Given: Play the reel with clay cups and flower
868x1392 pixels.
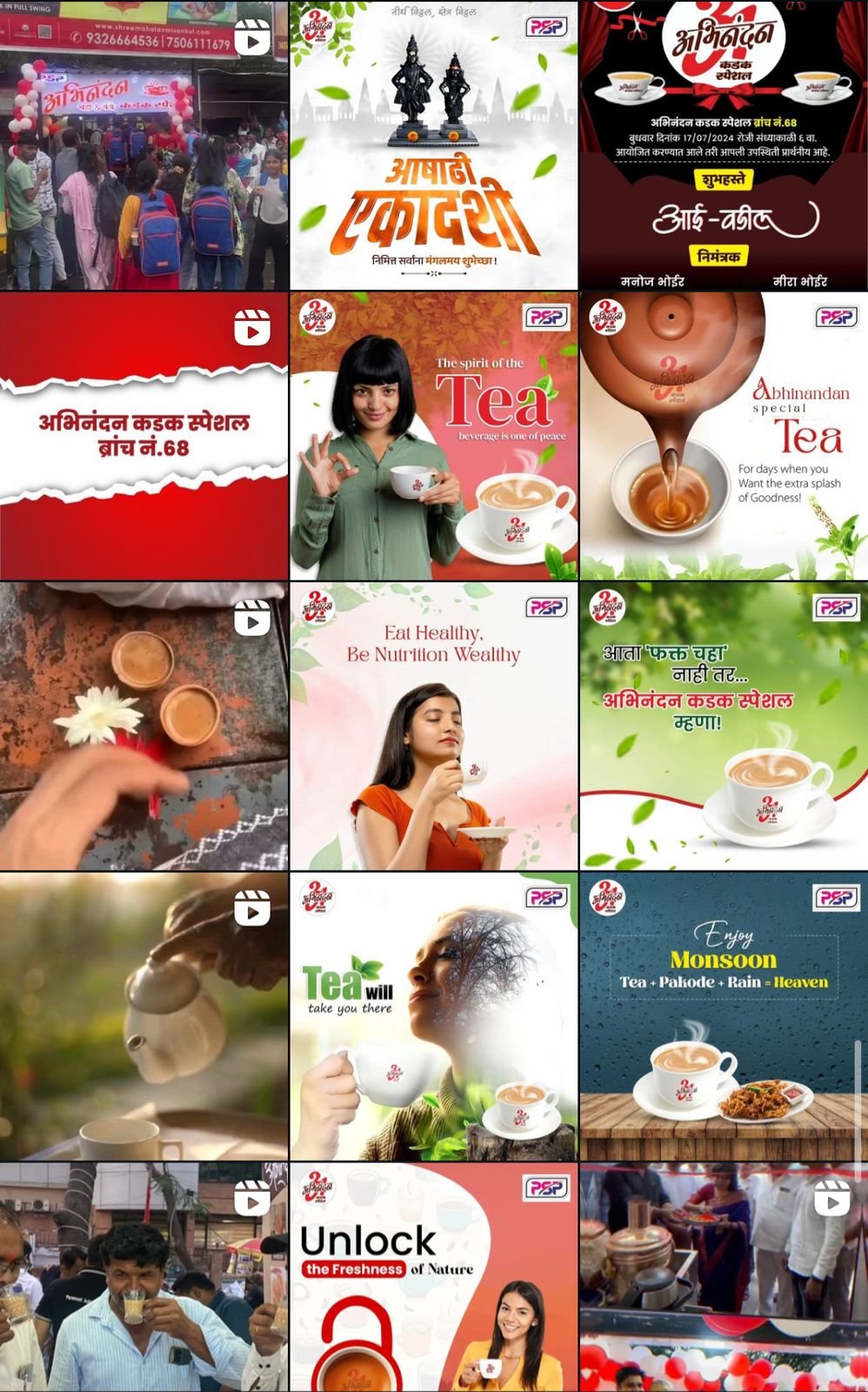Looking at the screenshot, I should [x=144, y=726].
